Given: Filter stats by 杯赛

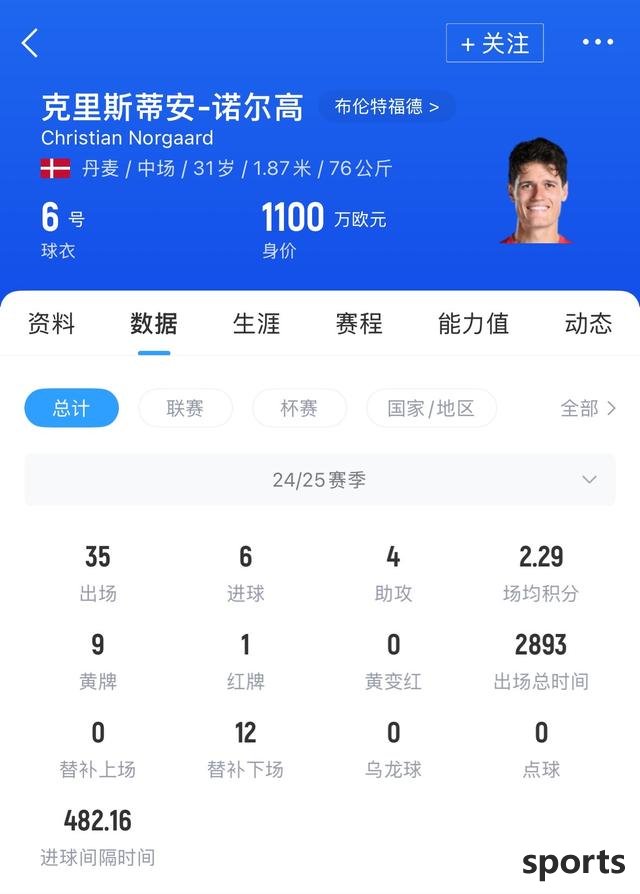Looking at the screenshot, I should (299, 408).
